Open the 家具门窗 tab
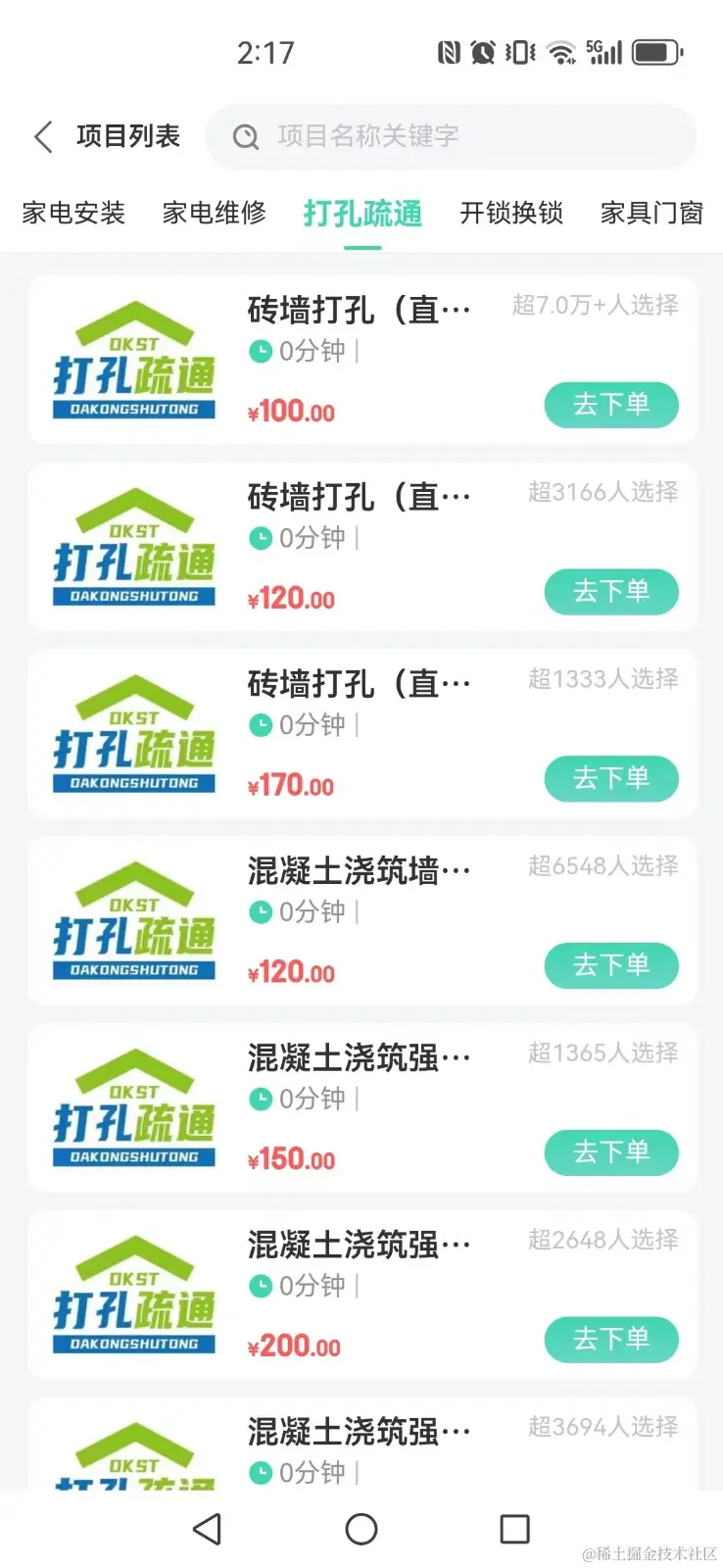The width and height of the screenshot is (723, 1568). point(651,213)
